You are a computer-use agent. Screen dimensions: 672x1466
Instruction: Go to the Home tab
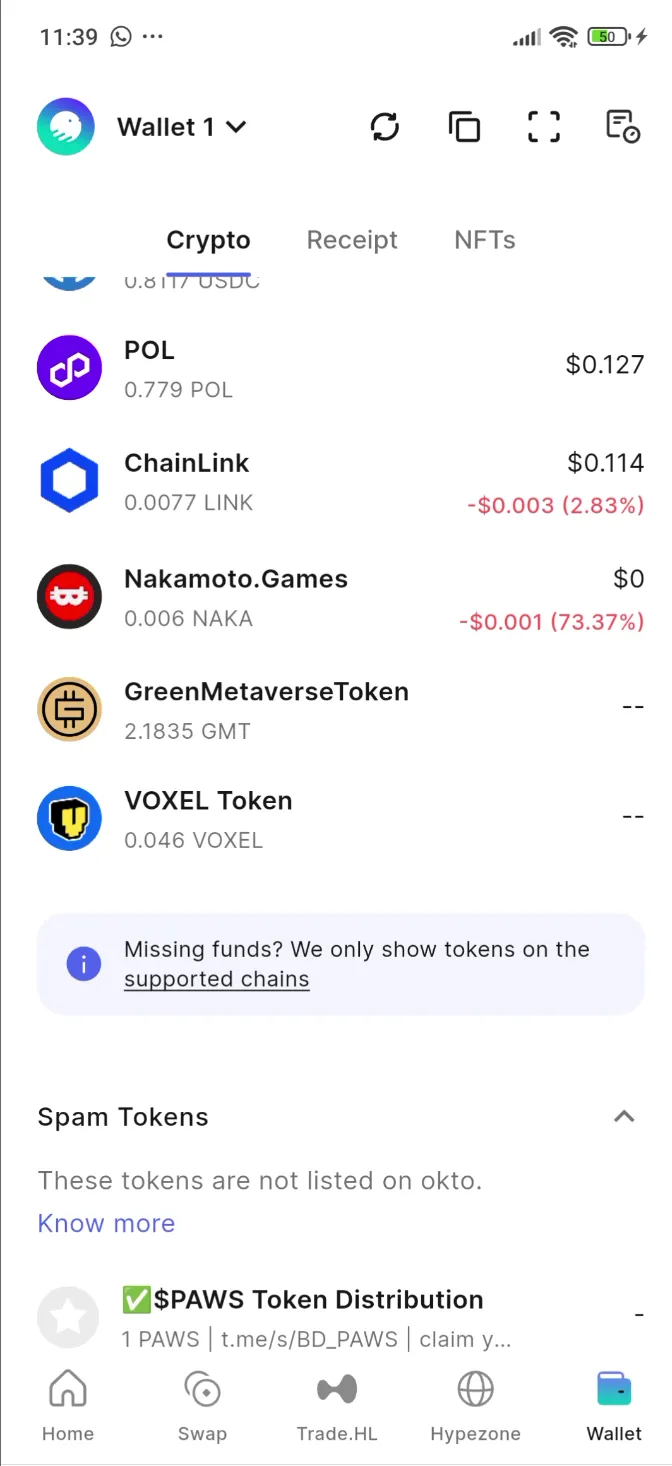point(68,1406)
